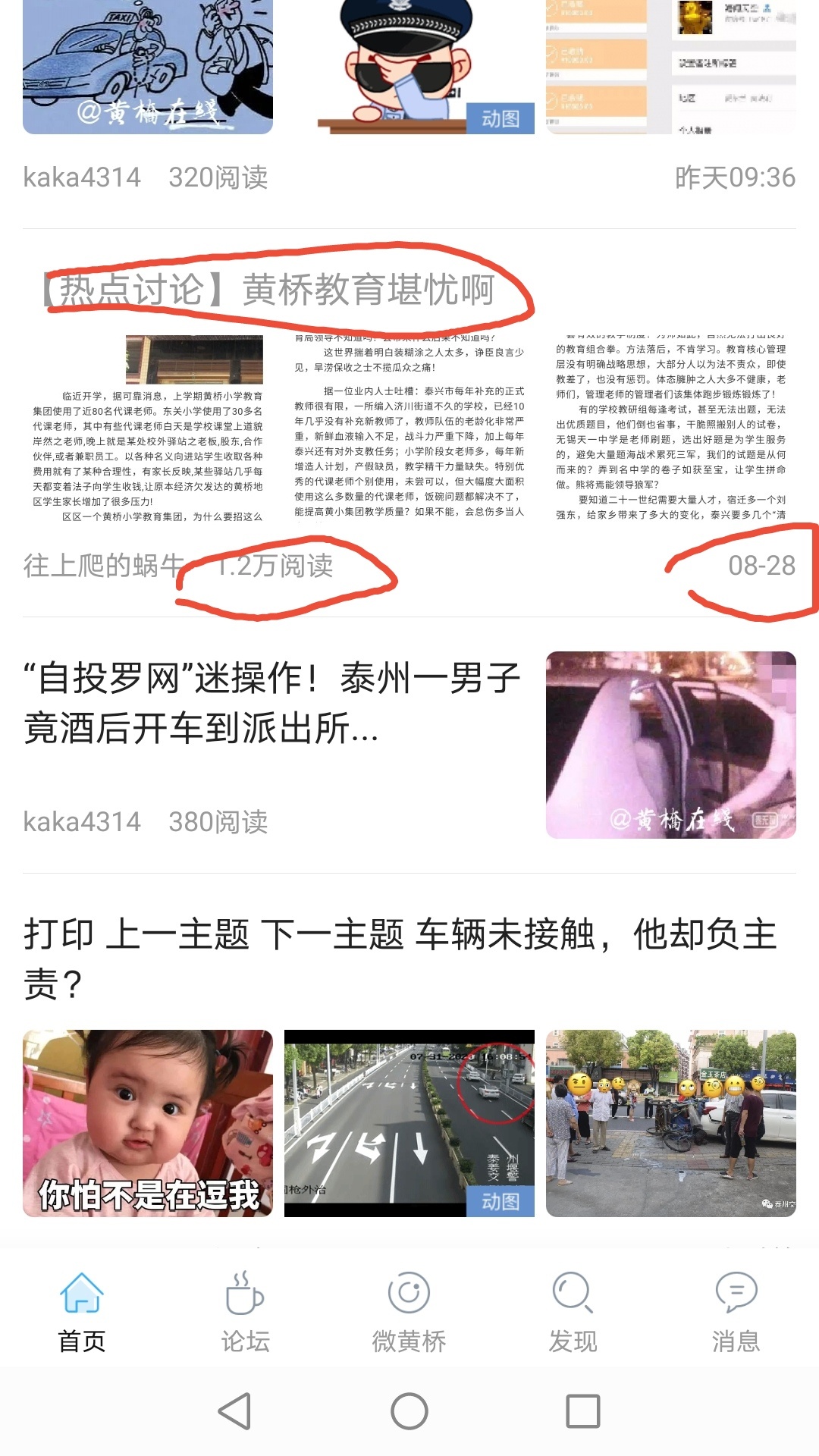View the street accident crowd photo
The image size is (819, 1456).
pos(671,1123)
